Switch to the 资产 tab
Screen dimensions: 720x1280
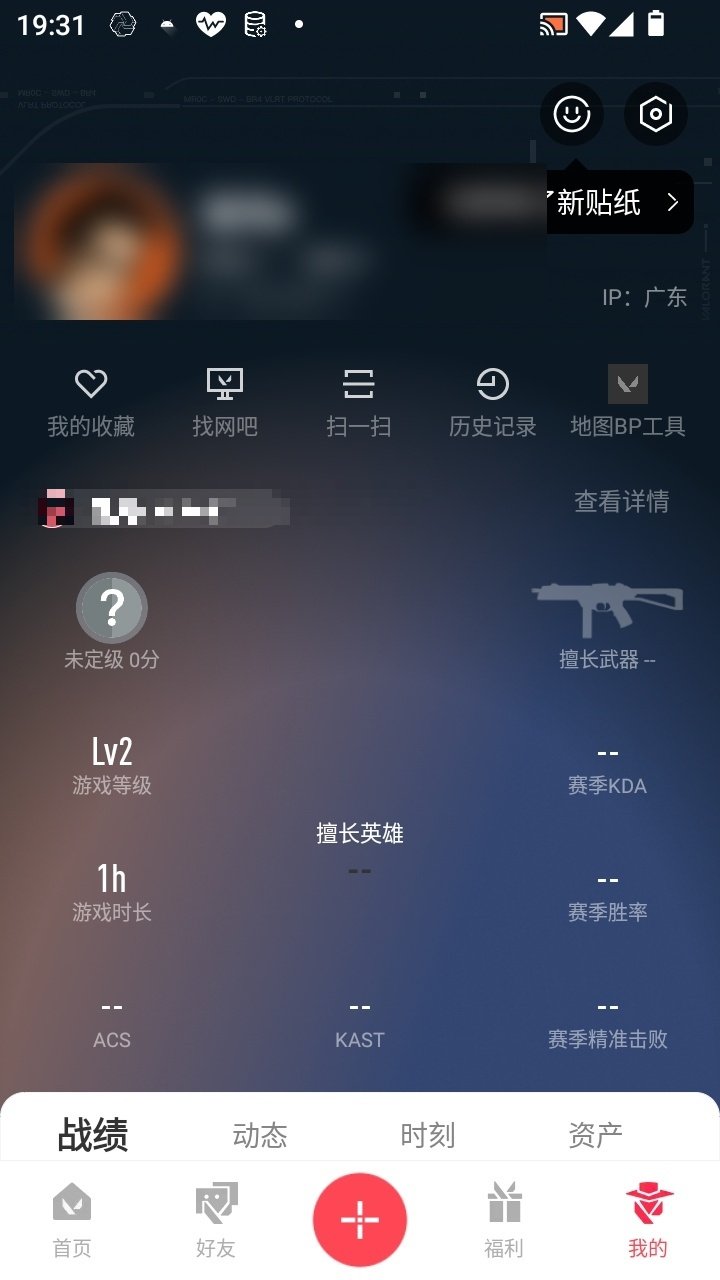pos(596,1134)
